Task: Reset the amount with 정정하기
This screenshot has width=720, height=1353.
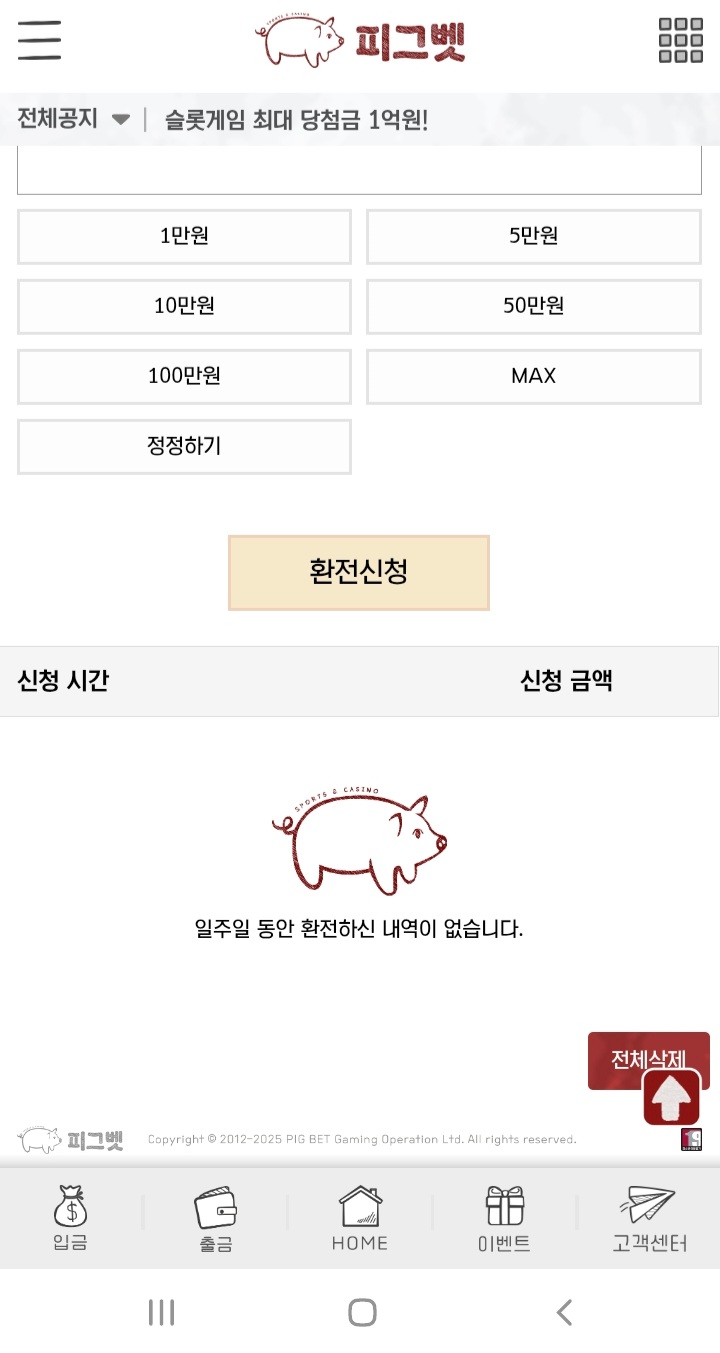Action: [184, 447]
